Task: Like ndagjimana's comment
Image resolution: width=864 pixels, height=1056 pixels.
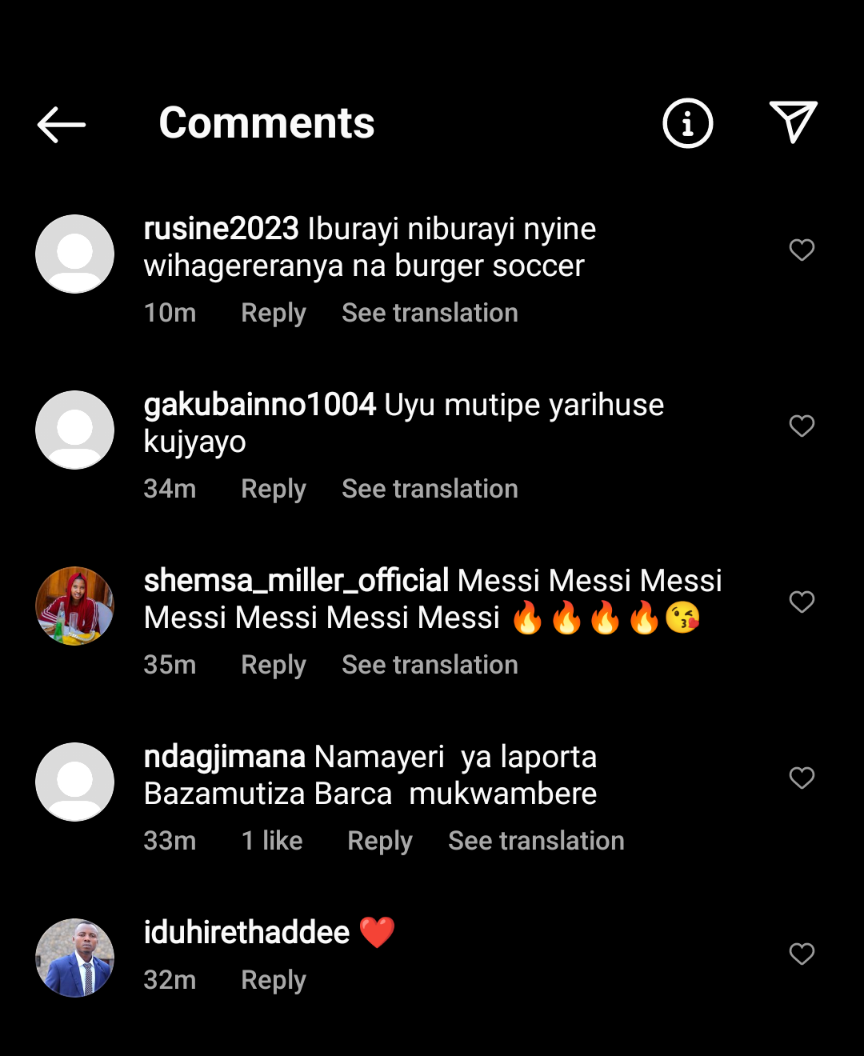Action: click(x=802, y=778)
